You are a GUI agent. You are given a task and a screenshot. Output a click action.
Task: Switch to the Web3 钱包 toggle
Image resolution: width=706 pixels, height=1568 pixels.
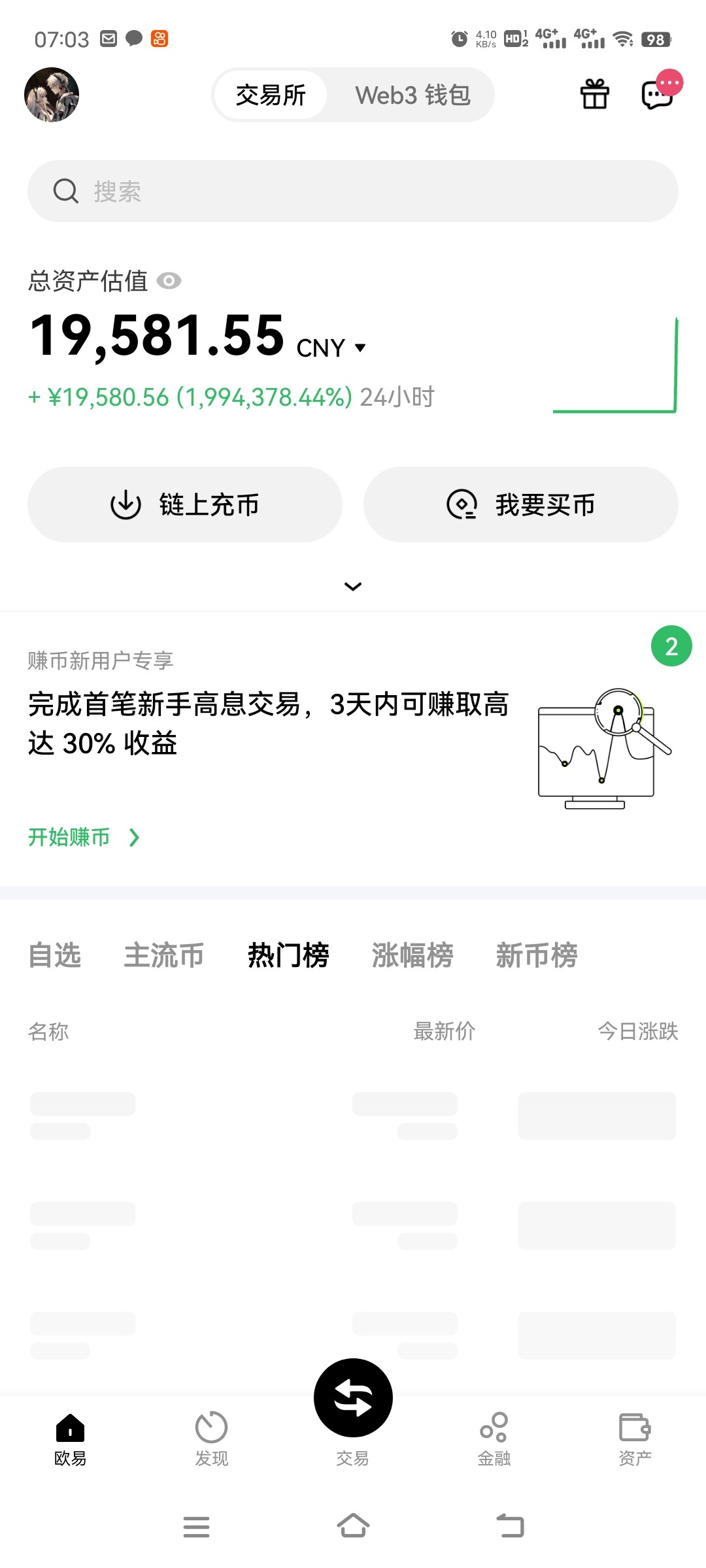tap(413, 94)
